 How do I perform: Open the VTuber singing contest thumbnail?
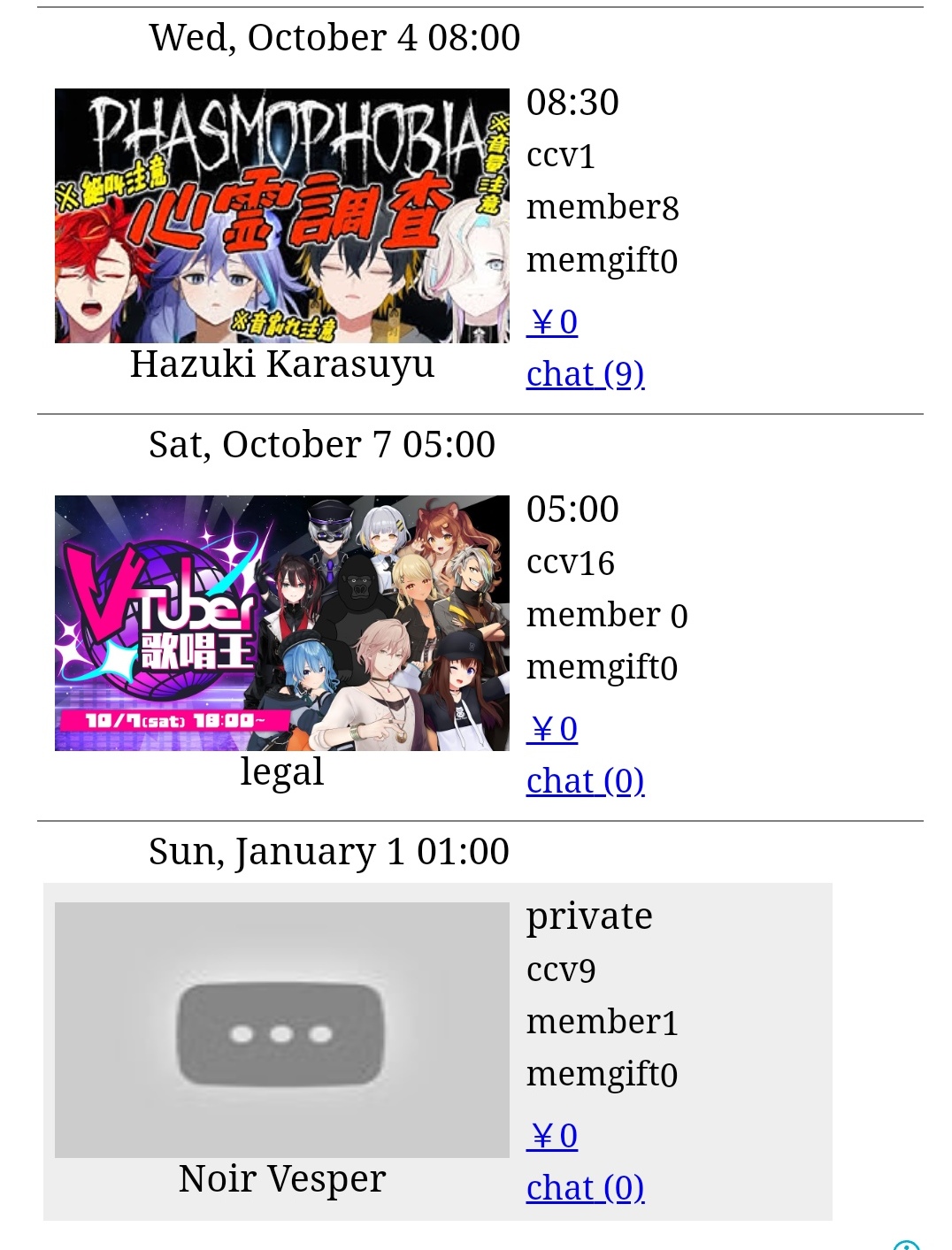coord(281,623)
